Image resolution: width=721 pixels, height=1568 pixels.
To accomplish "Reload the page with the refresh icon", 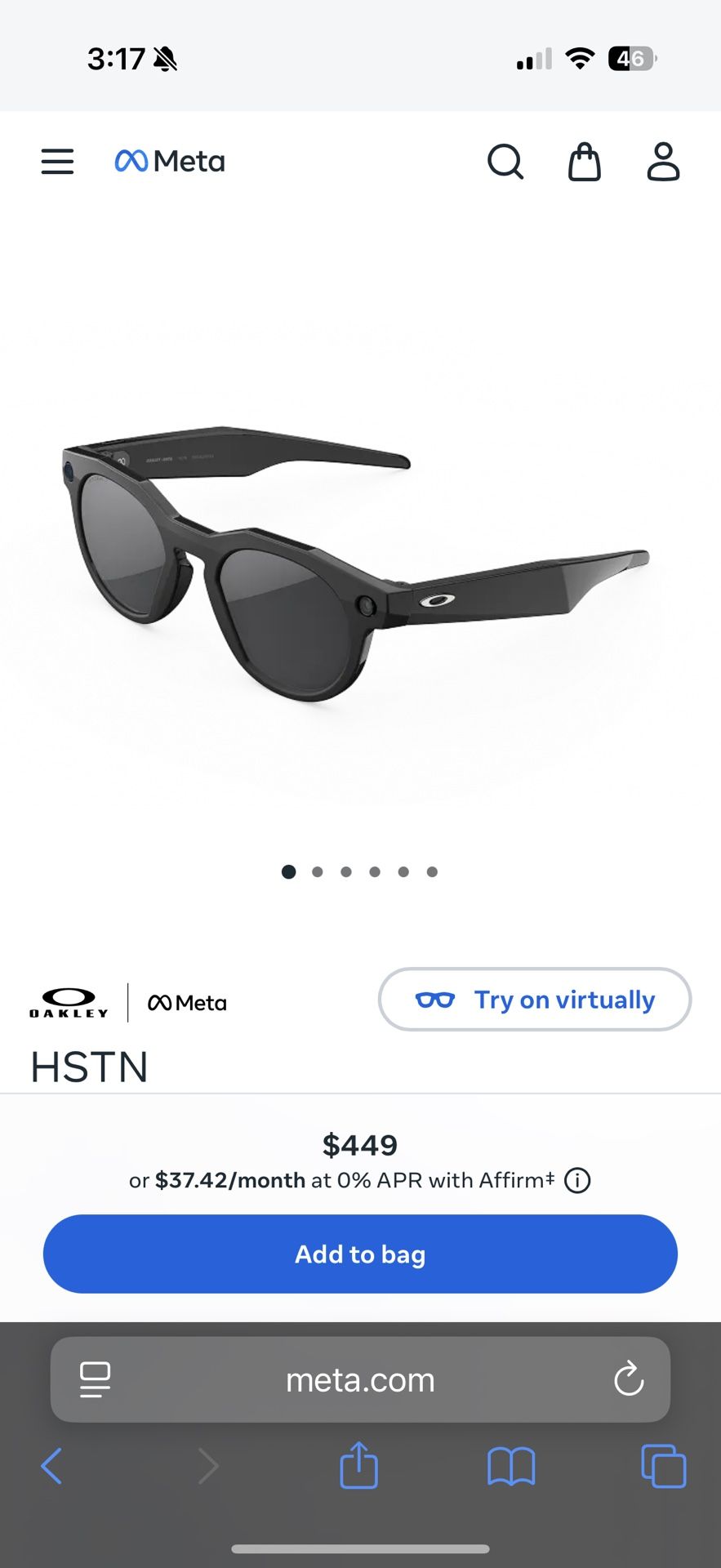I will [627, 1380].
